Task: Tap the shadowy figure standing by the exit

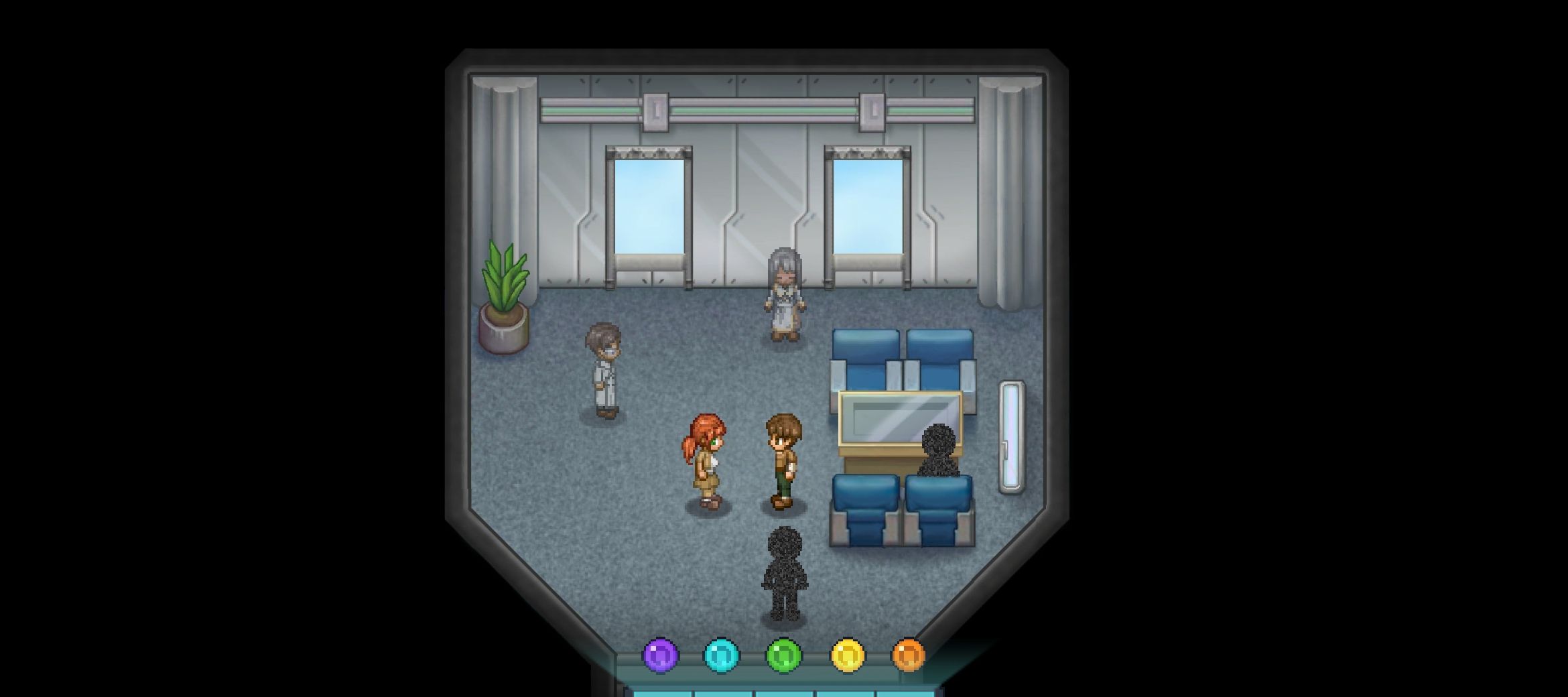Action: point(784,575)
